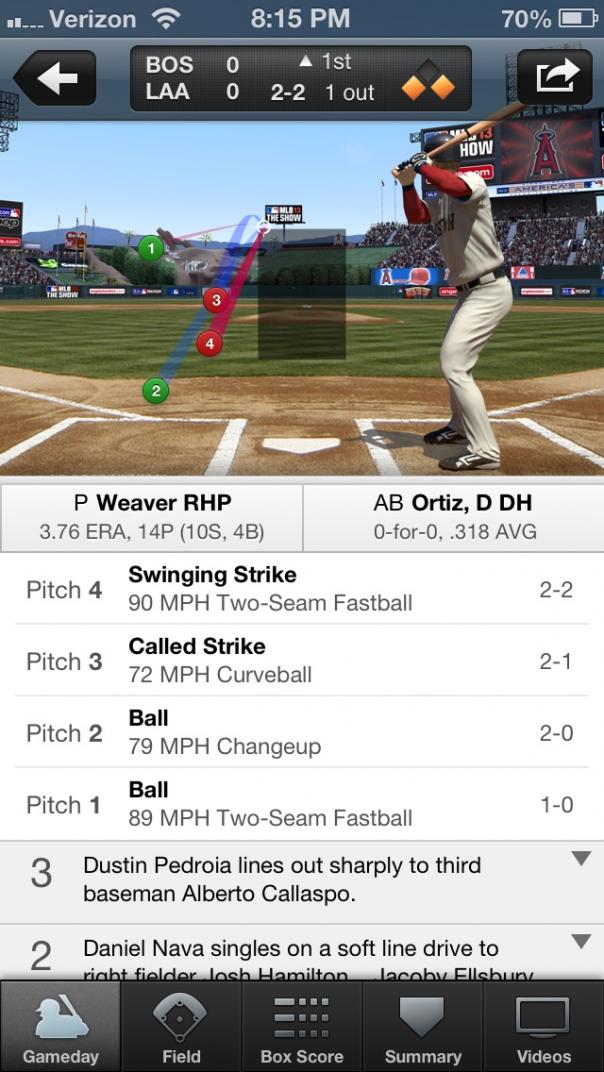Go back with the arrow button
The height and width of the screenshot is (1072, 604).
55,78
